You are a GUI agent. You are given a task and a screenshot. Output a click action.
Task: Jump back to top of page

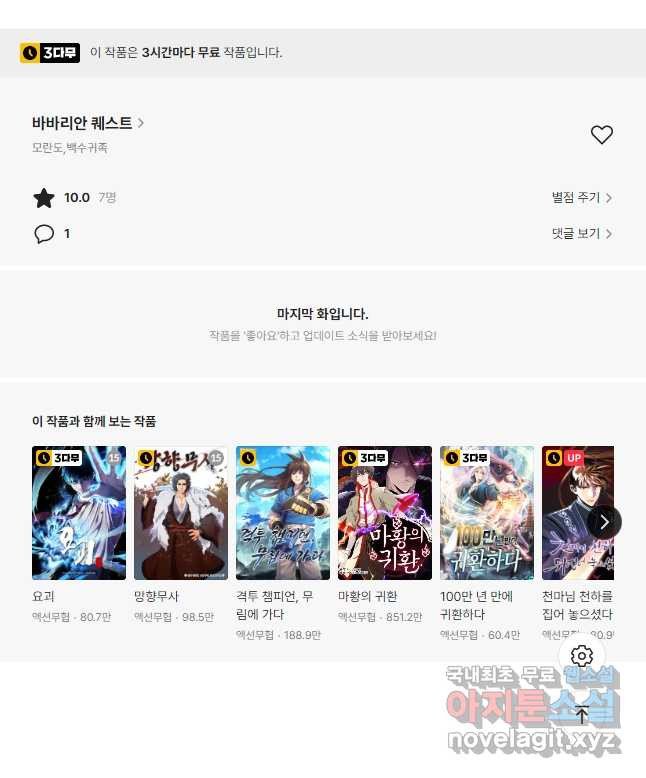(x=583, y=714)
